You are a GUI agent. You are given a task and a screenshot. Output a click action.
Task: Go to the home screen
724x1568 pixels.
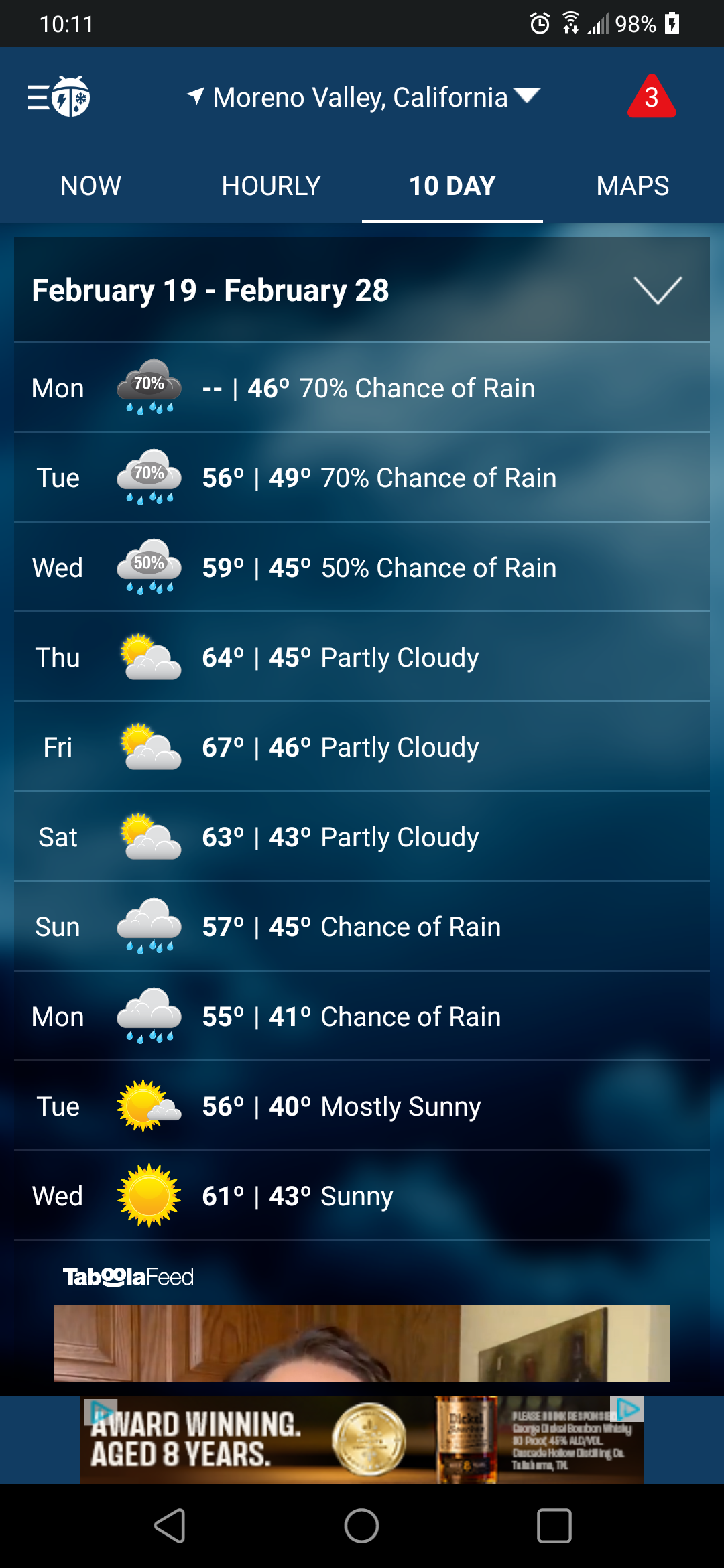pos(362,1526)
